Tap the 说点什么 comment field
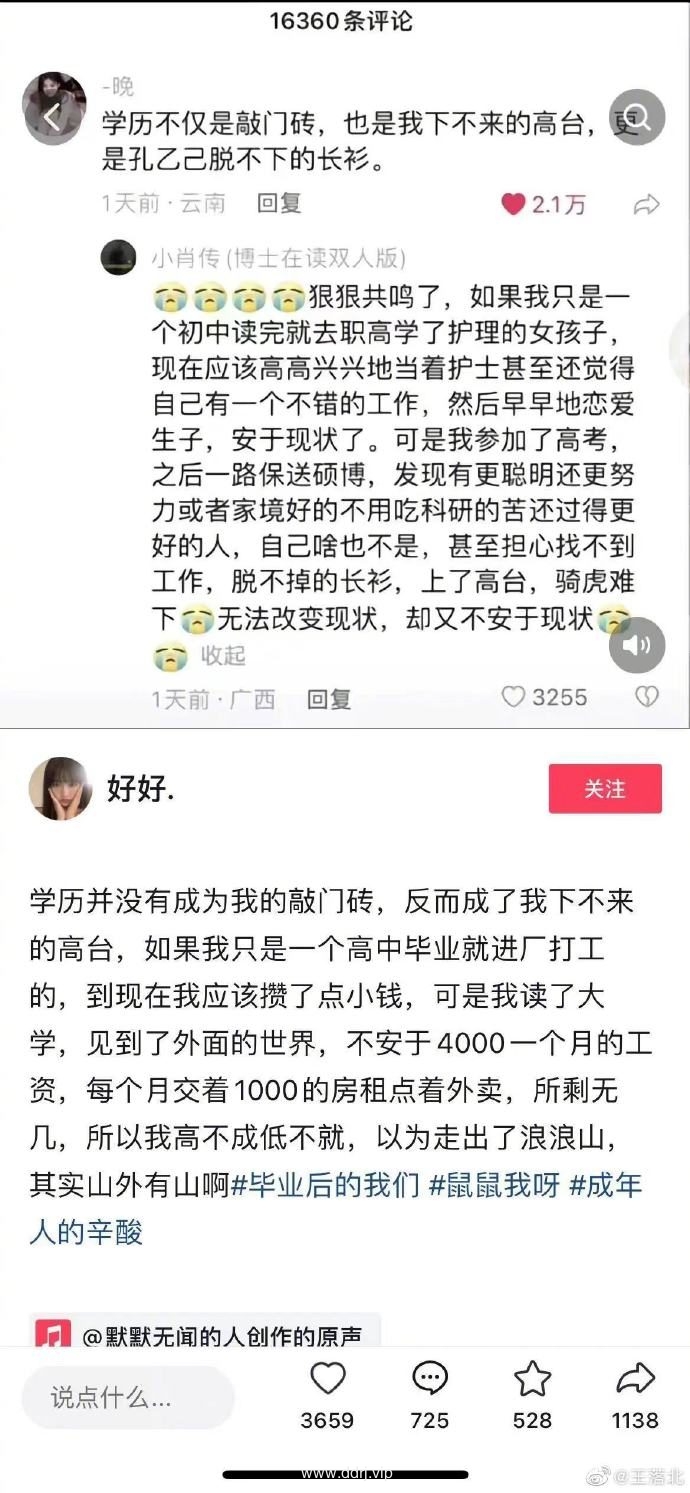The height and width of the screenshot is (1493, 690). pos(128,1397)
